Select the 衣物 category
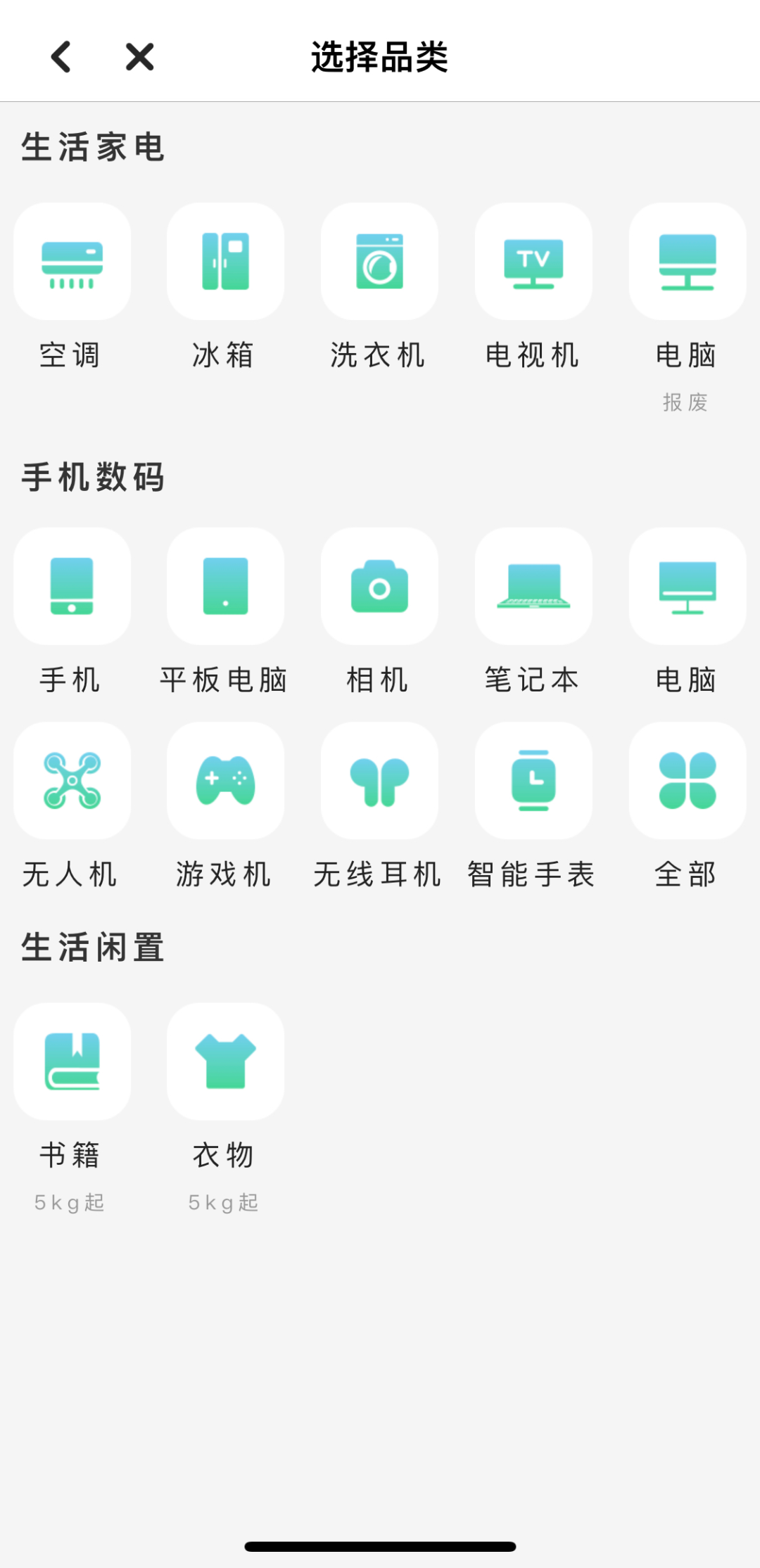The width and height of the screenshot is (760, 1568). tap(225, 1062)
